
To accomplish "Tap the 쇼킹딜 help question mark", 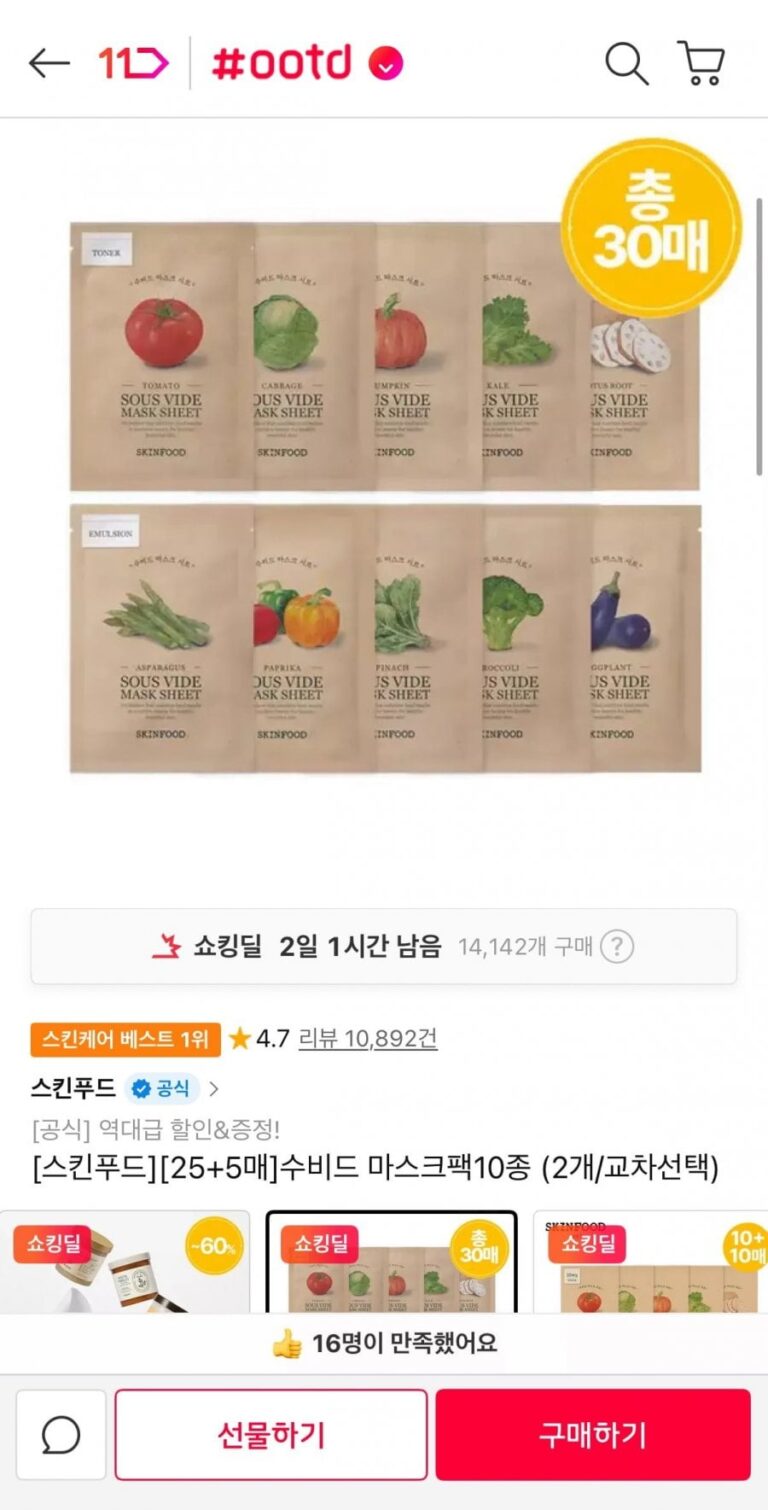I will pyautogui.click(x=617, y=946).
